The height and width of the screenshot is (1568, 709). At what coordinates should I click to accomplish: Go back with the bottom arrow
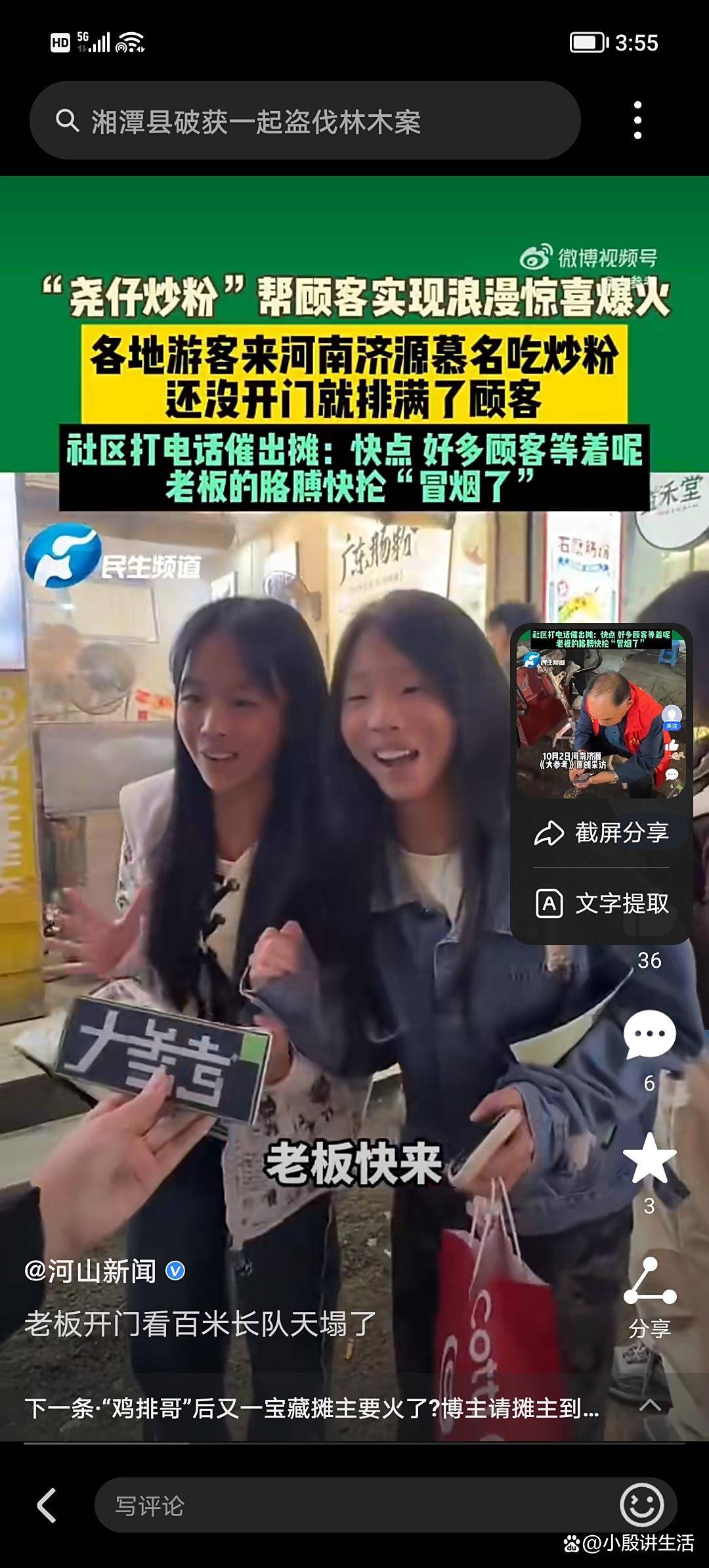(47, 1505)
